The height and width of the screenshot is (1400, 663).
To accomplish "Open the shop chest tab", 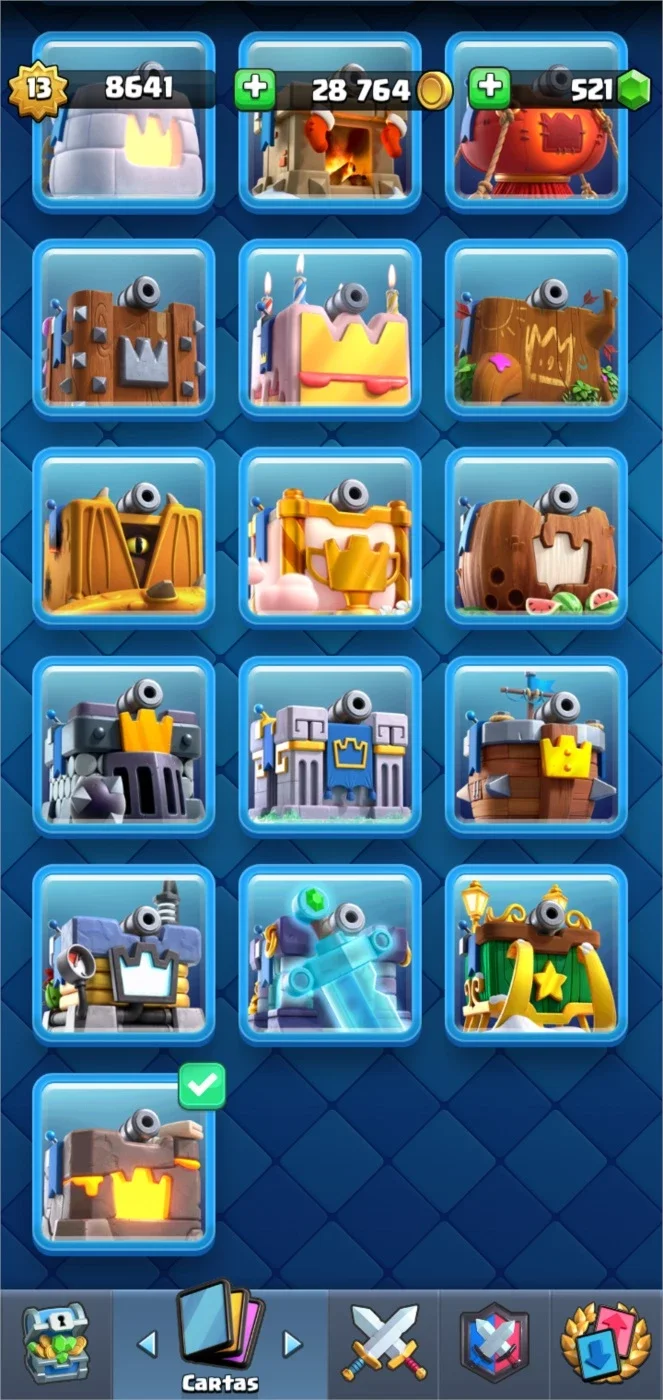I will pyautogui.click(x=56, y=1343).
